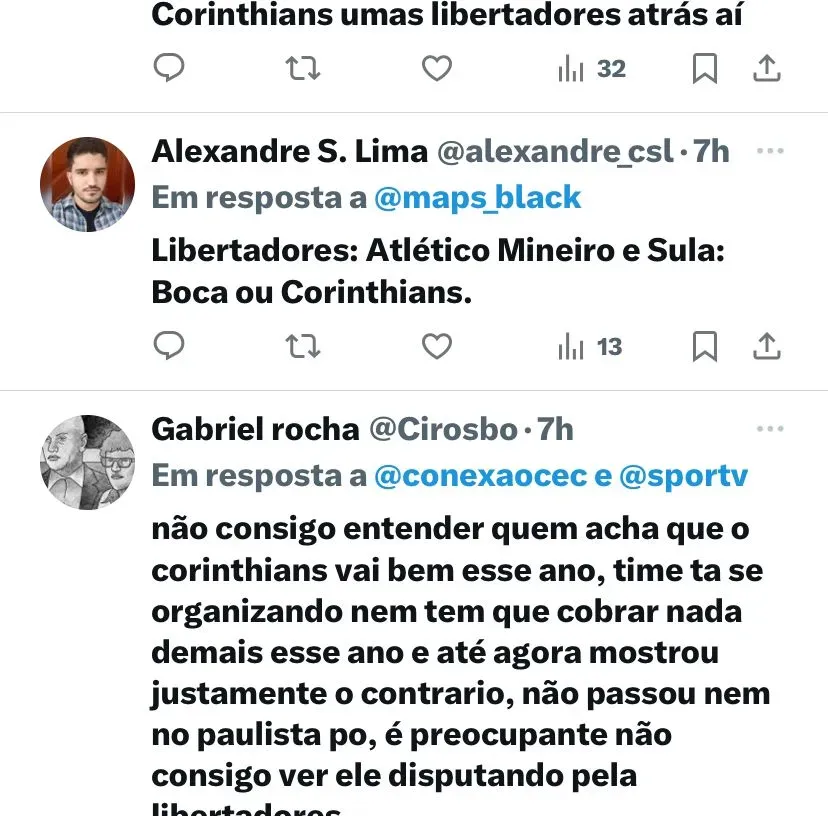Visit the @sportv mention link
The height and width of the screenshot is (816, 828).
pyautogui.click(x=684, y=476)
